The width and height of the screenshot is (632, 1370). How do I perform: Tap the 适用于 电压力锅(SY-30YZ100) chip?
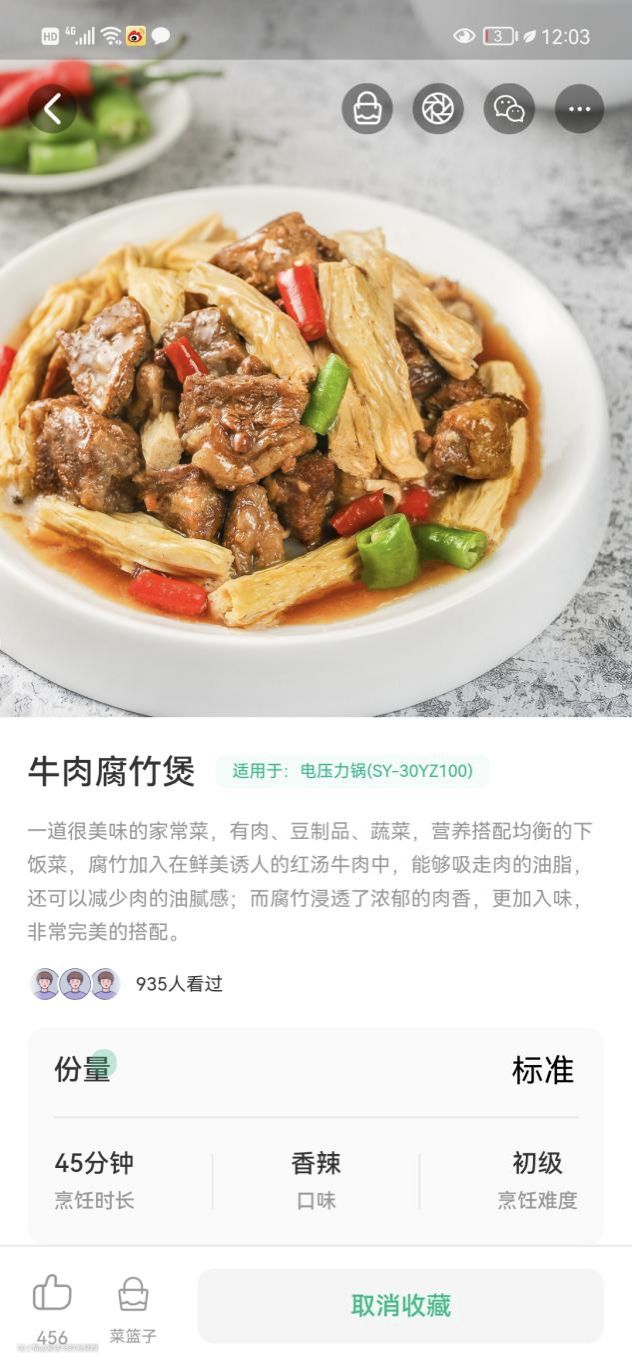352,771
